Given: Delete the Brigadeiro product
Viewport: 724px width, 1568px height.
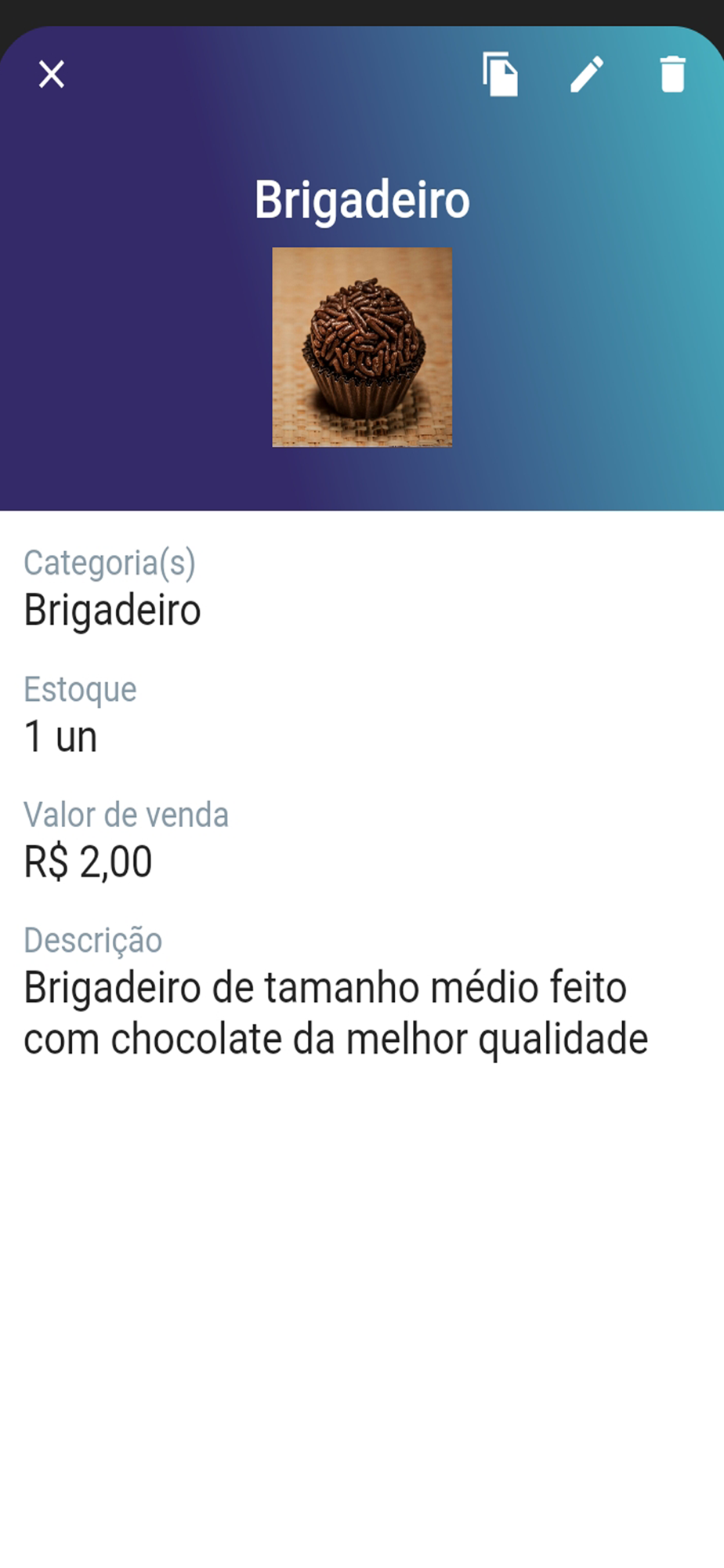Looking at the screenshot, I should [x=672, y=74].
